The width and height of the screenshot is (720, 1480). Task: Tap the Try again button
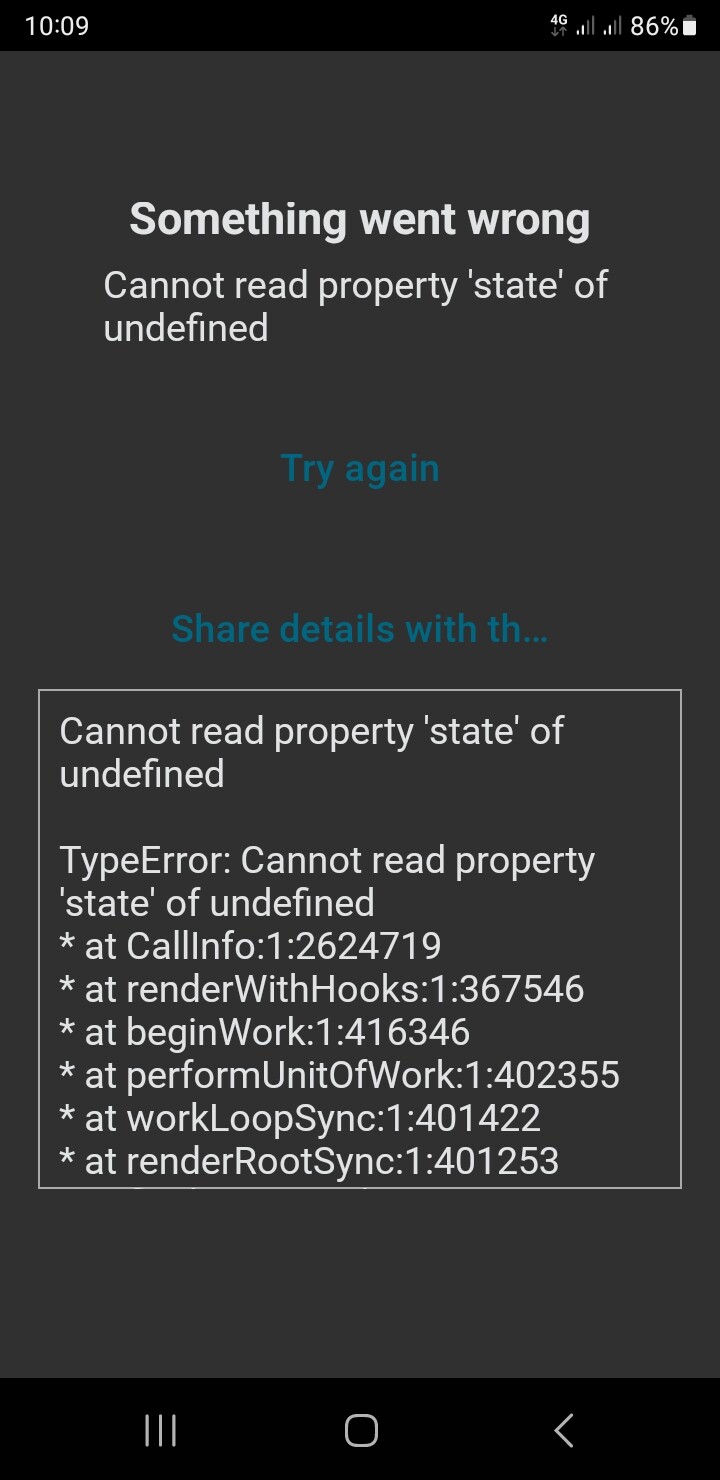[360, 468]
